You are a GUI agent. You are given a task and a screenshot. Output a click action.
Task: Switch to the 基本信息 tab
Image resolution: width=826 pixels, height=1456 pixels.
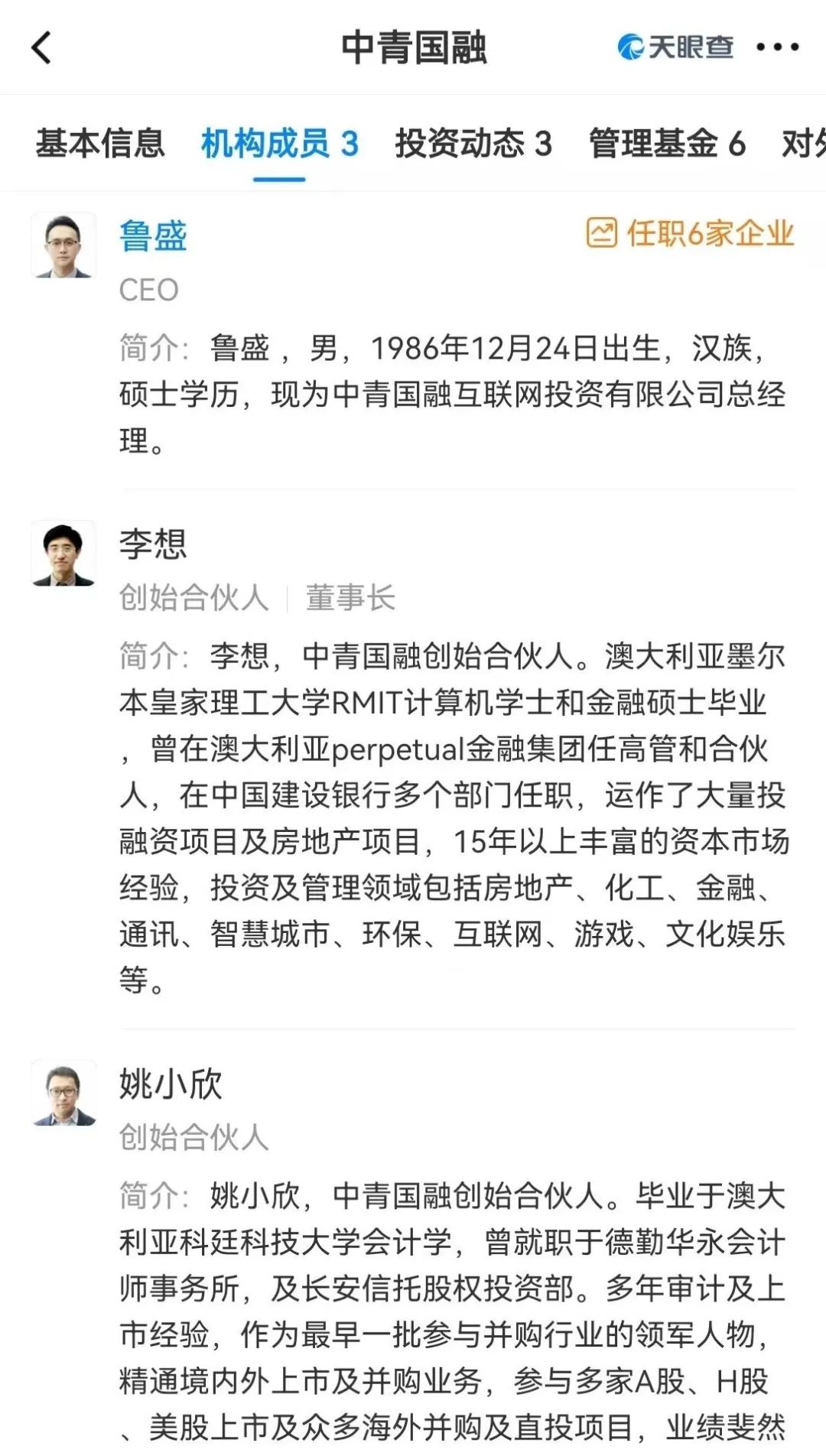(x=100, y=143)
